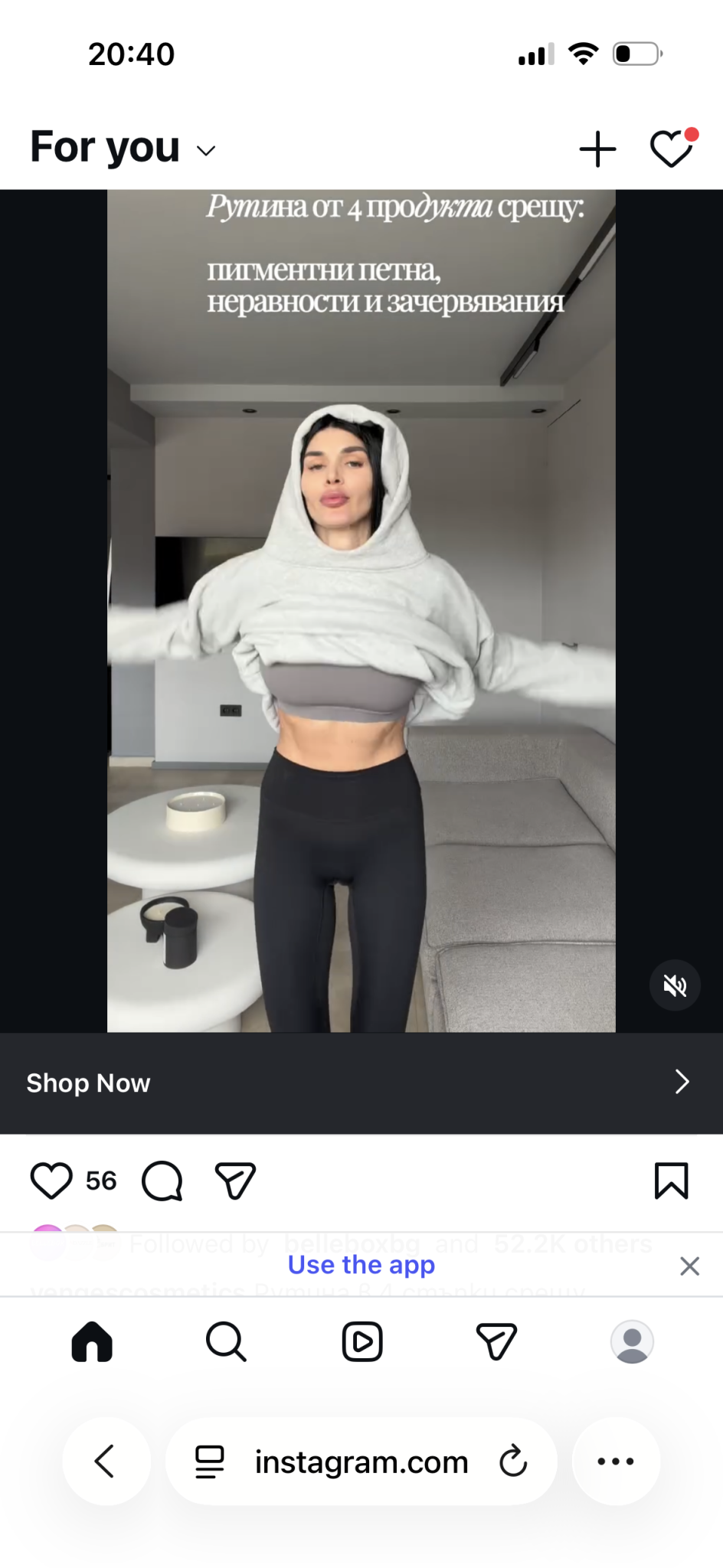Open browser more options menu
The image size is (723, 1568).
tap(615, 1462)
